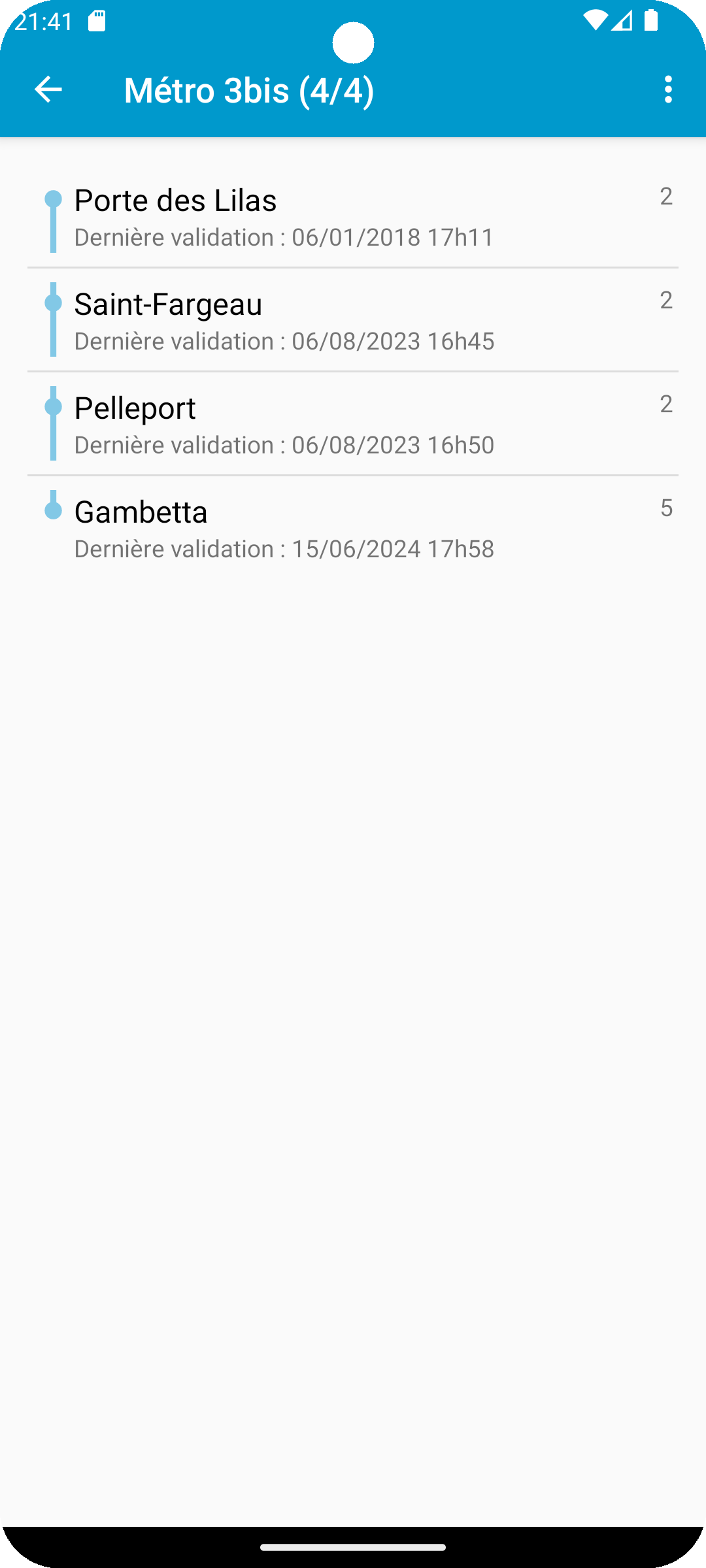This screenshot has height=1568, width=706.
Task: View the Pelleport station details
Action: tap(353, 425)
